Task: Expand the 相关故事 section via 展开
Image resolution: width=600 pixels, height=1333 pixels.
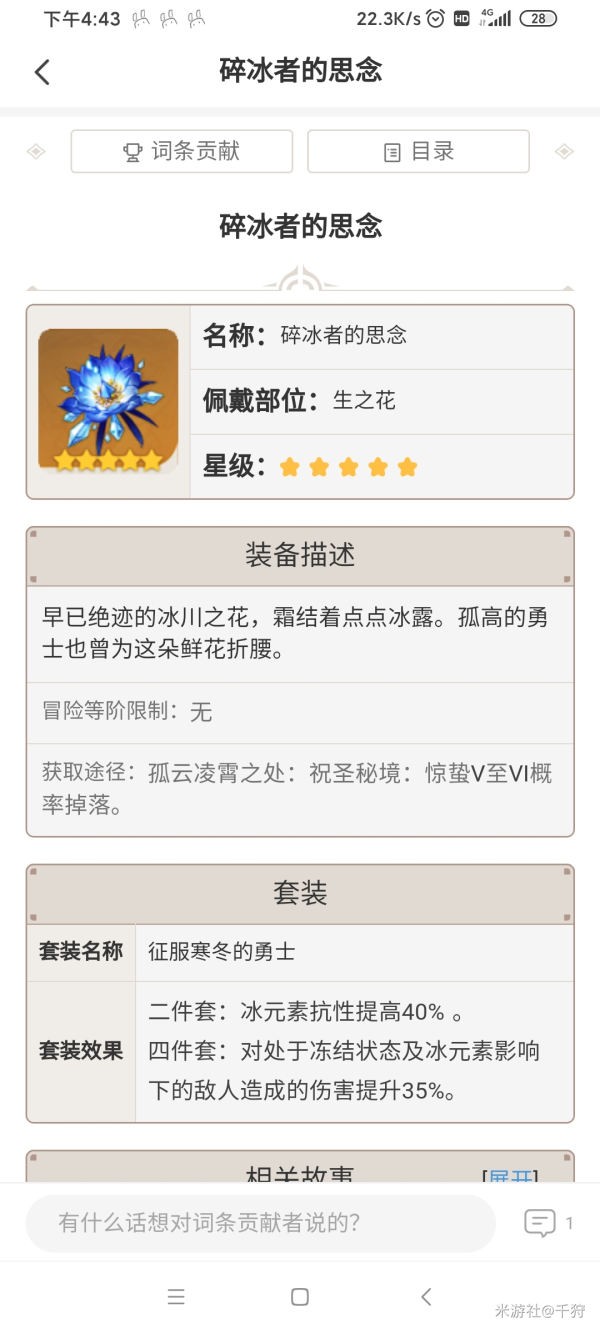Action: (x=510, y=1176)
